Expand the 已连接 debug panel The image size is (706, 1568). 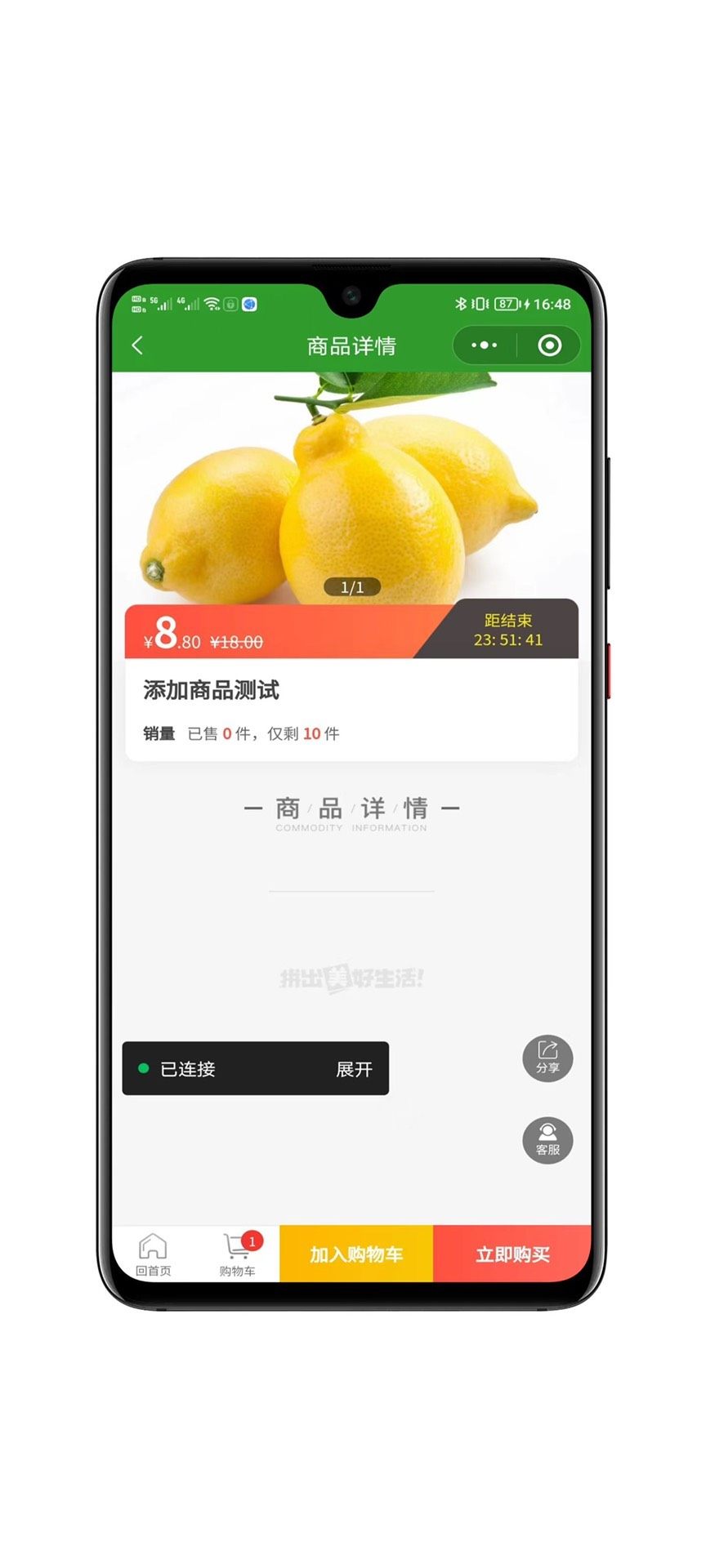pos(354,1069)
